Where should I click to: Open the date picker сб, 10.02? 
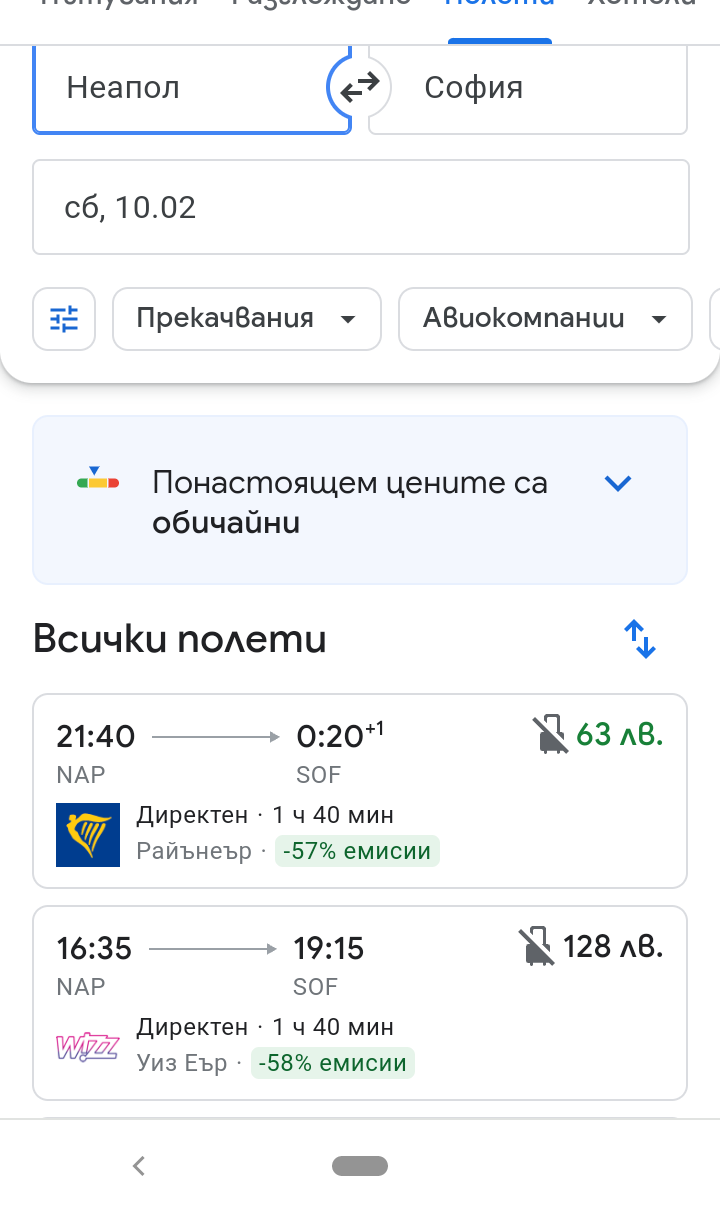coord(360,207)
